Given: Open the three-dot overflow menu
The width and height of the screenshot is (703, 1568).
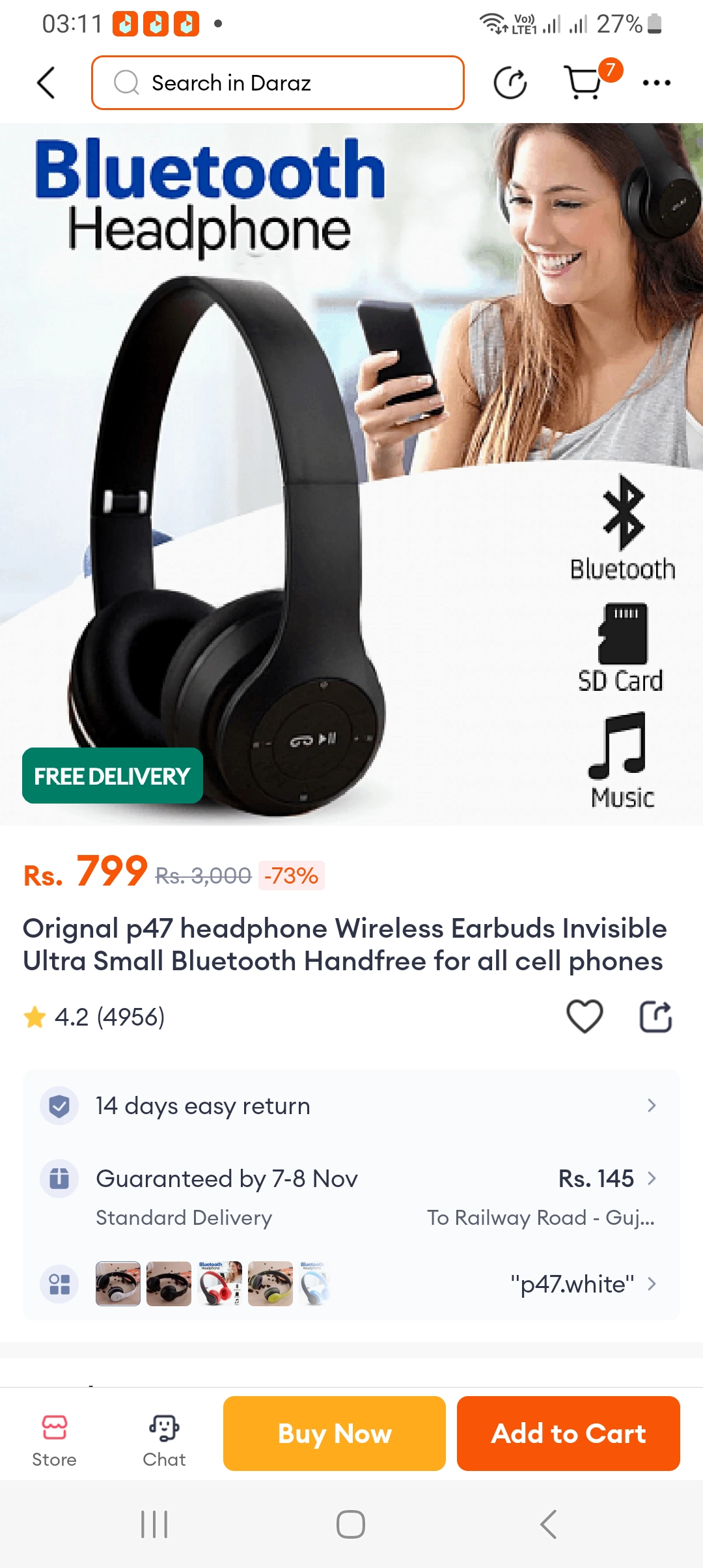Looking at the screenshot, I should (656, 83).
